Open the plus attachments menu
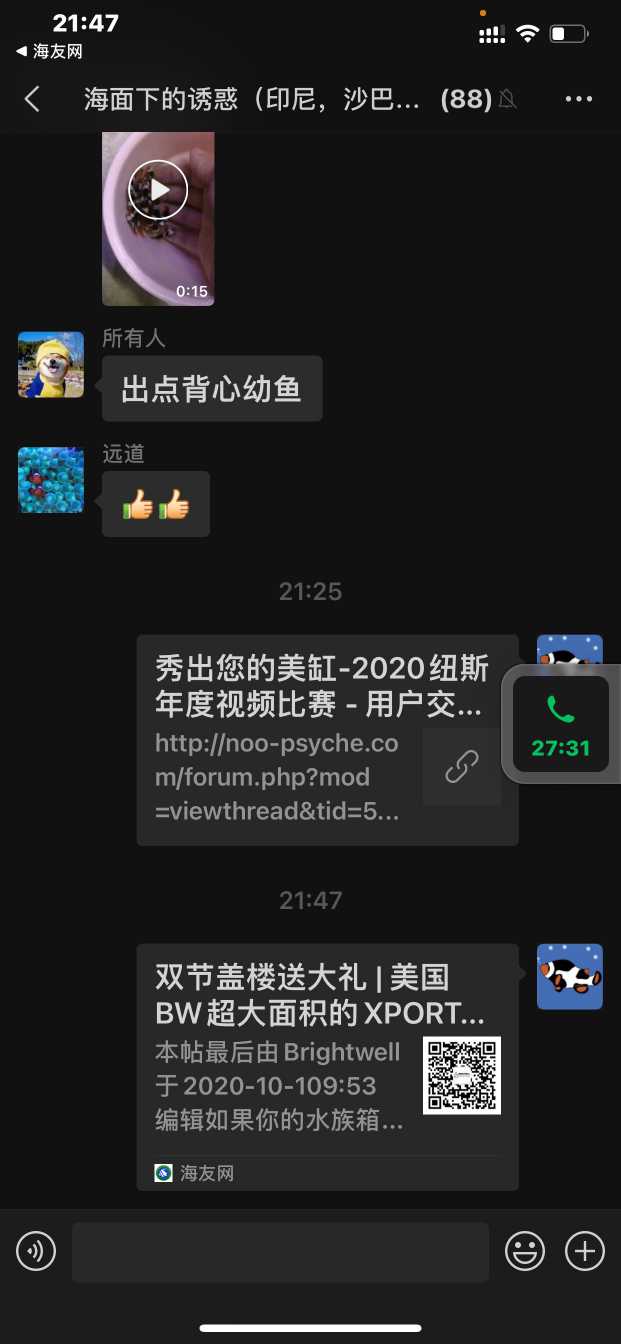 585,1251
